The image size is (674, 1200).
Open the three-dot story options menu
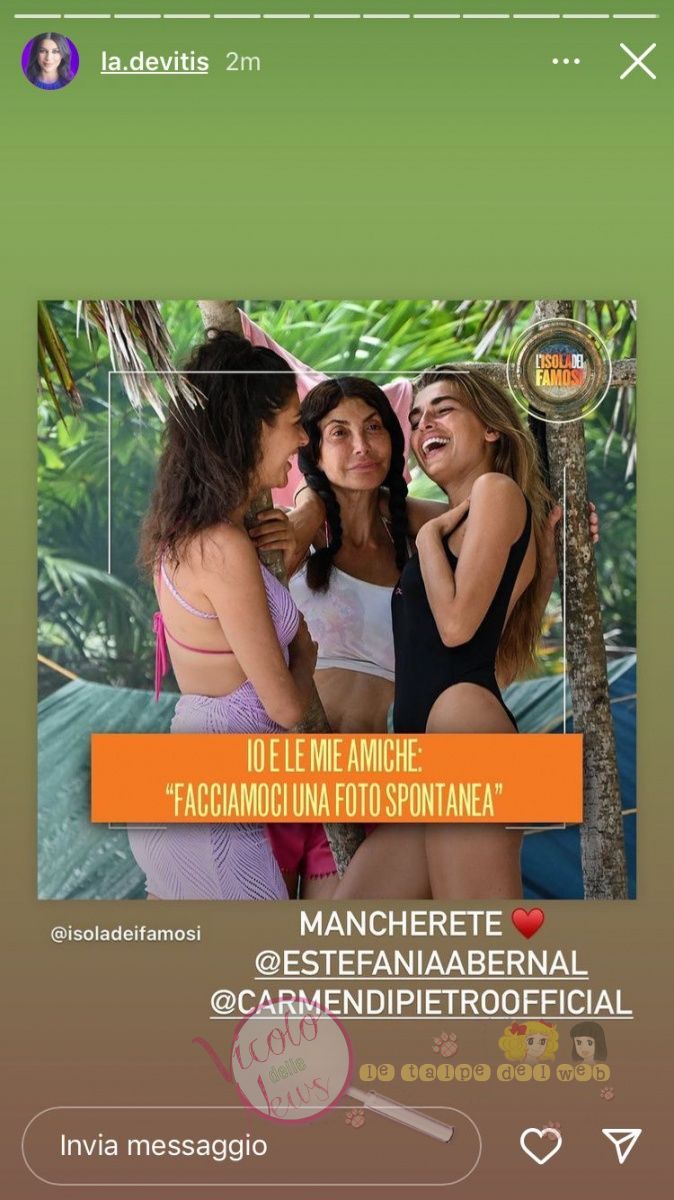pos(566,62)
